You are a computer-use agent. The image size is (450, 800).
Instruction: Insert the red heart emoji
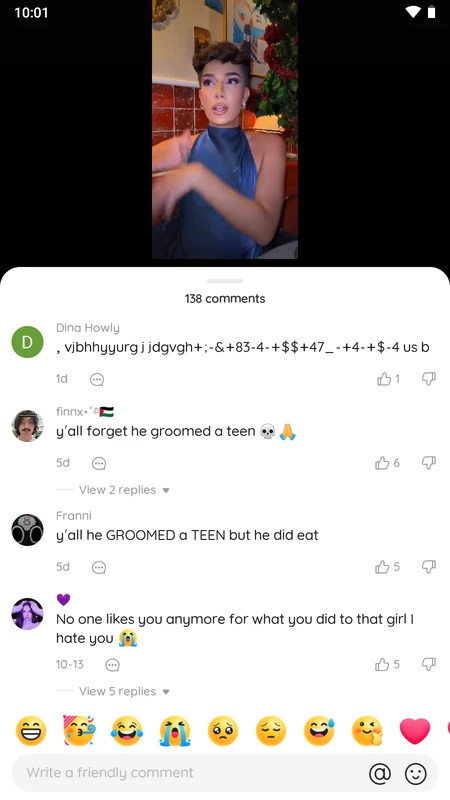click(415, 731)
